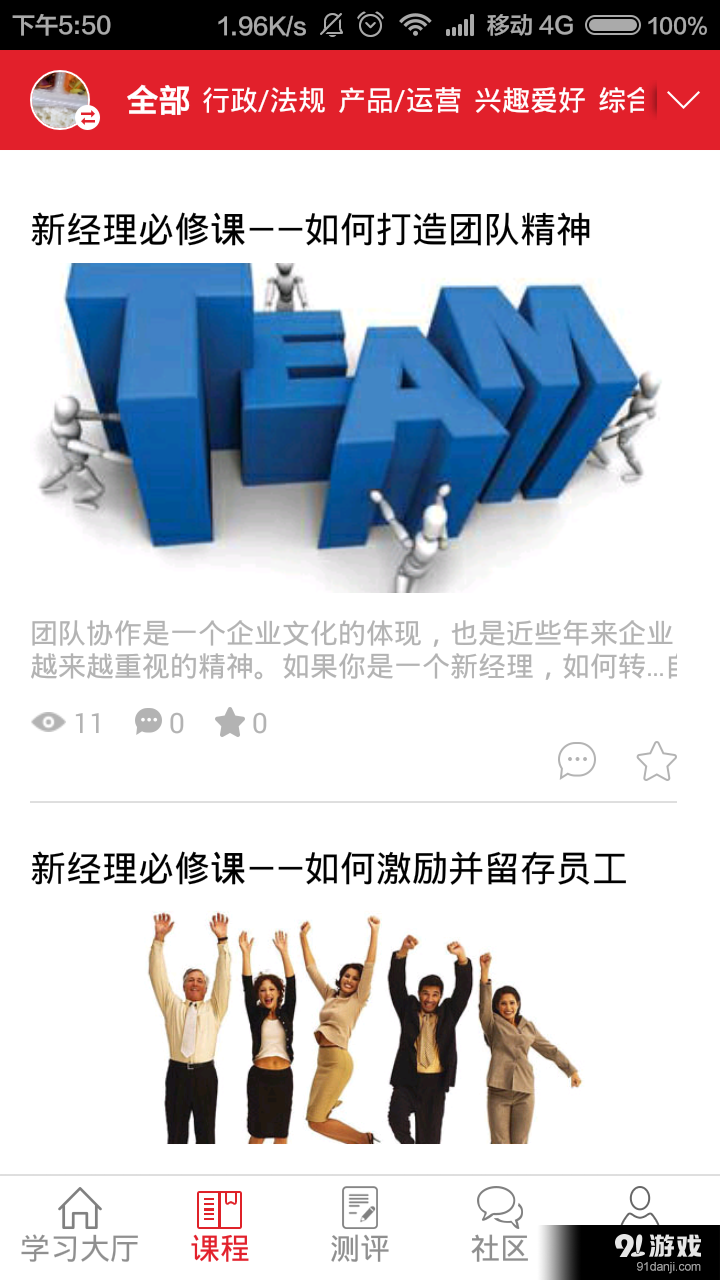The image size is (720, 1280).
Task: Tap the user avatar with status badge
Action: coord(60,100)
